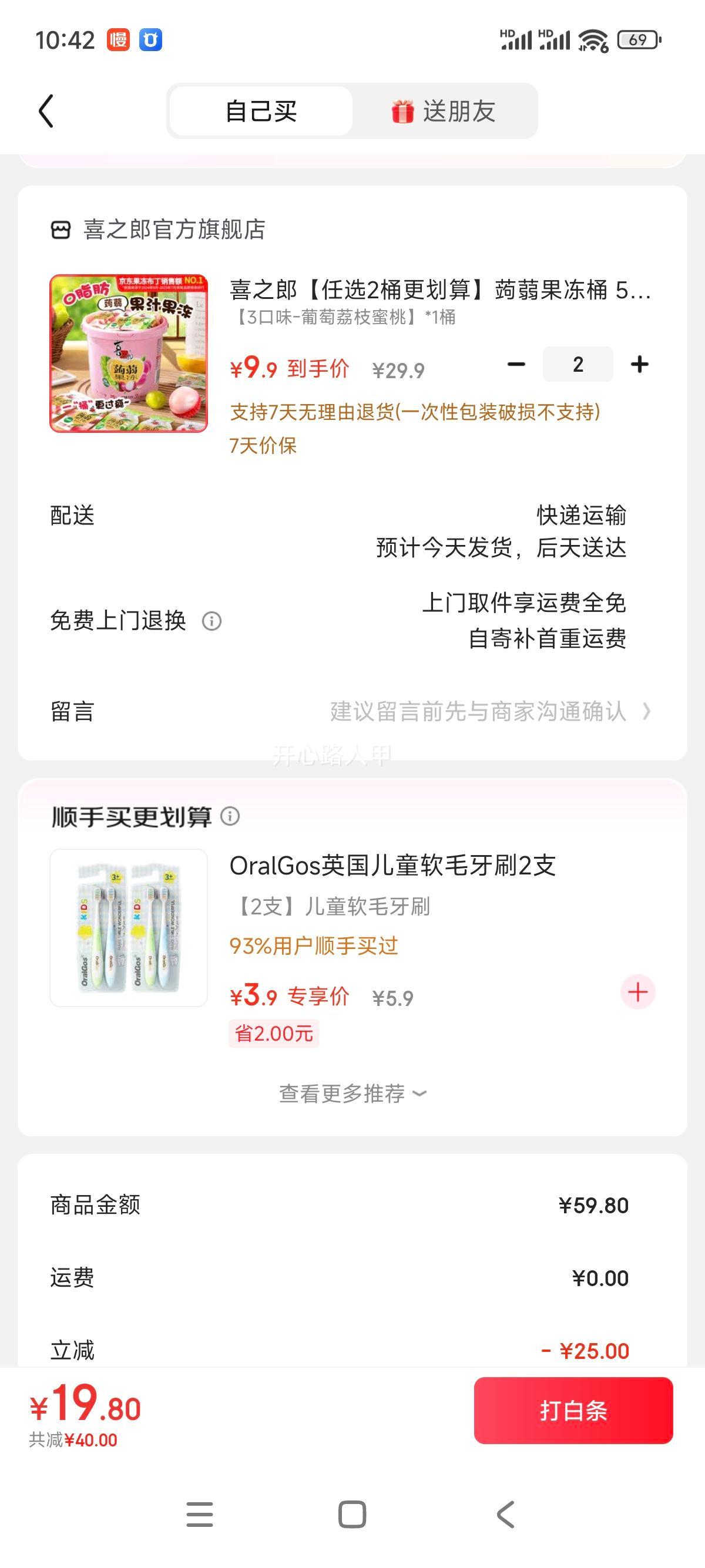Viewport: 705px width, 1568px height.
Task: Show info about 免费上门退换
Action: [211, 621]
